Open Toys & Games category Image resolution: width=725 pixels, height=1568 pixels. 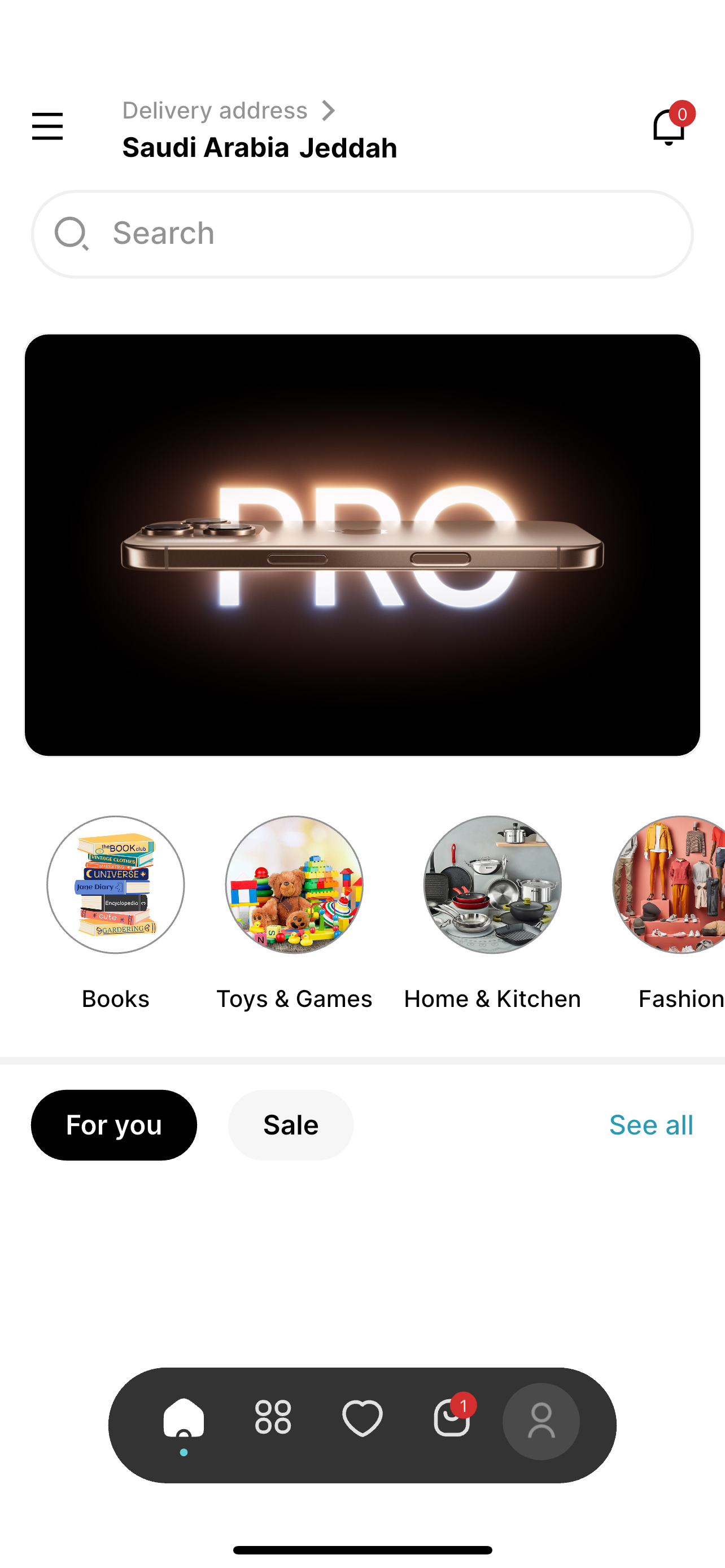coord(295,884)
